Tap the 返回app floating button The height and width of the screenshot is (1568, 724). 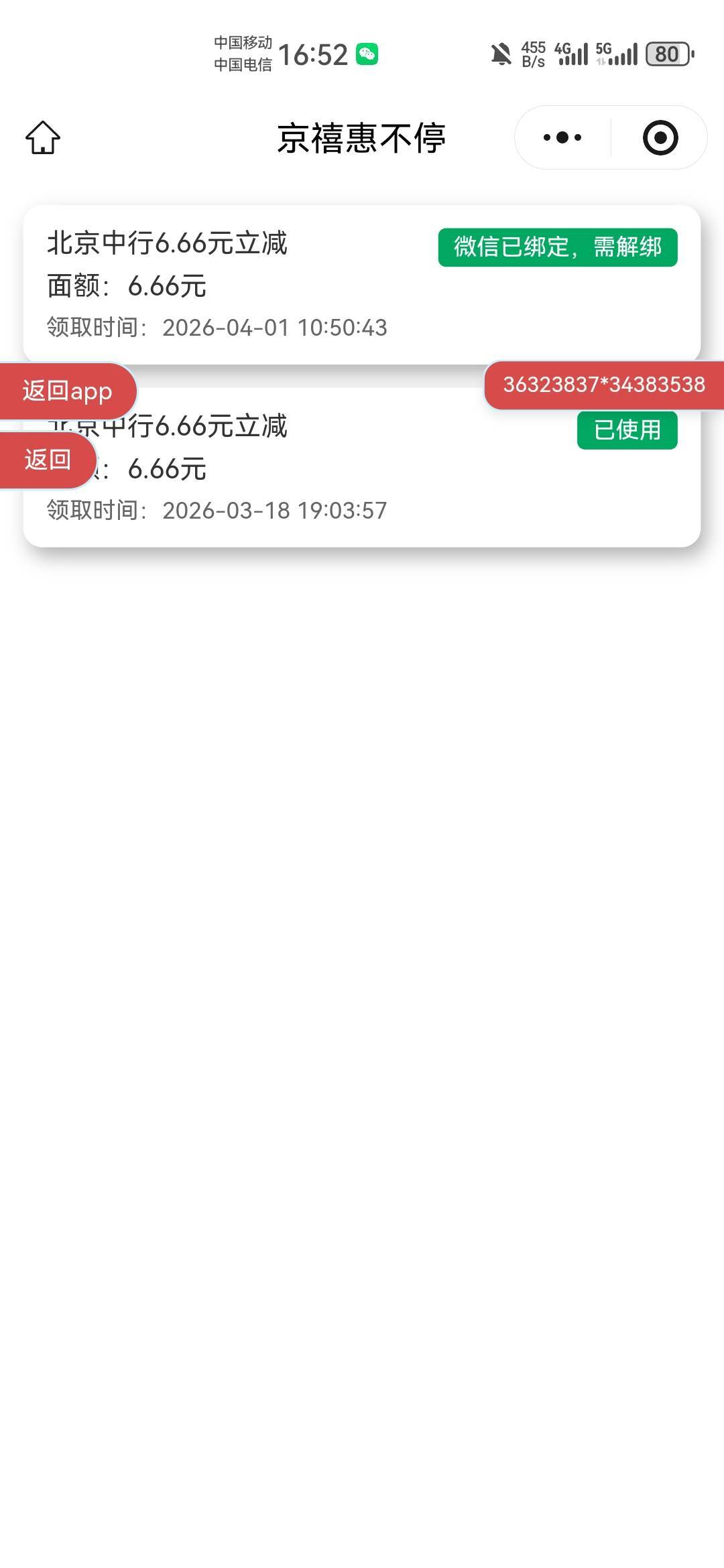(67, 391)
